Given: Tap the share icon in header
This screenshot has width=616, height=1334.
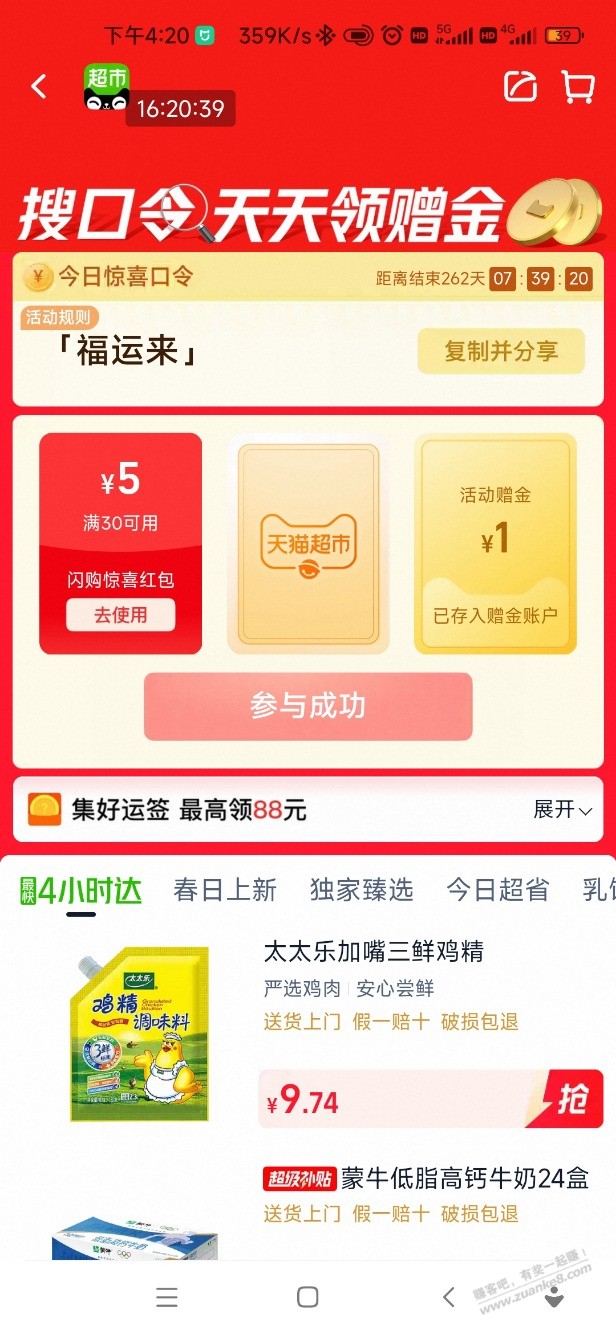Looking at the screenshot, I should pyautogui.click(x=520, y=87).
